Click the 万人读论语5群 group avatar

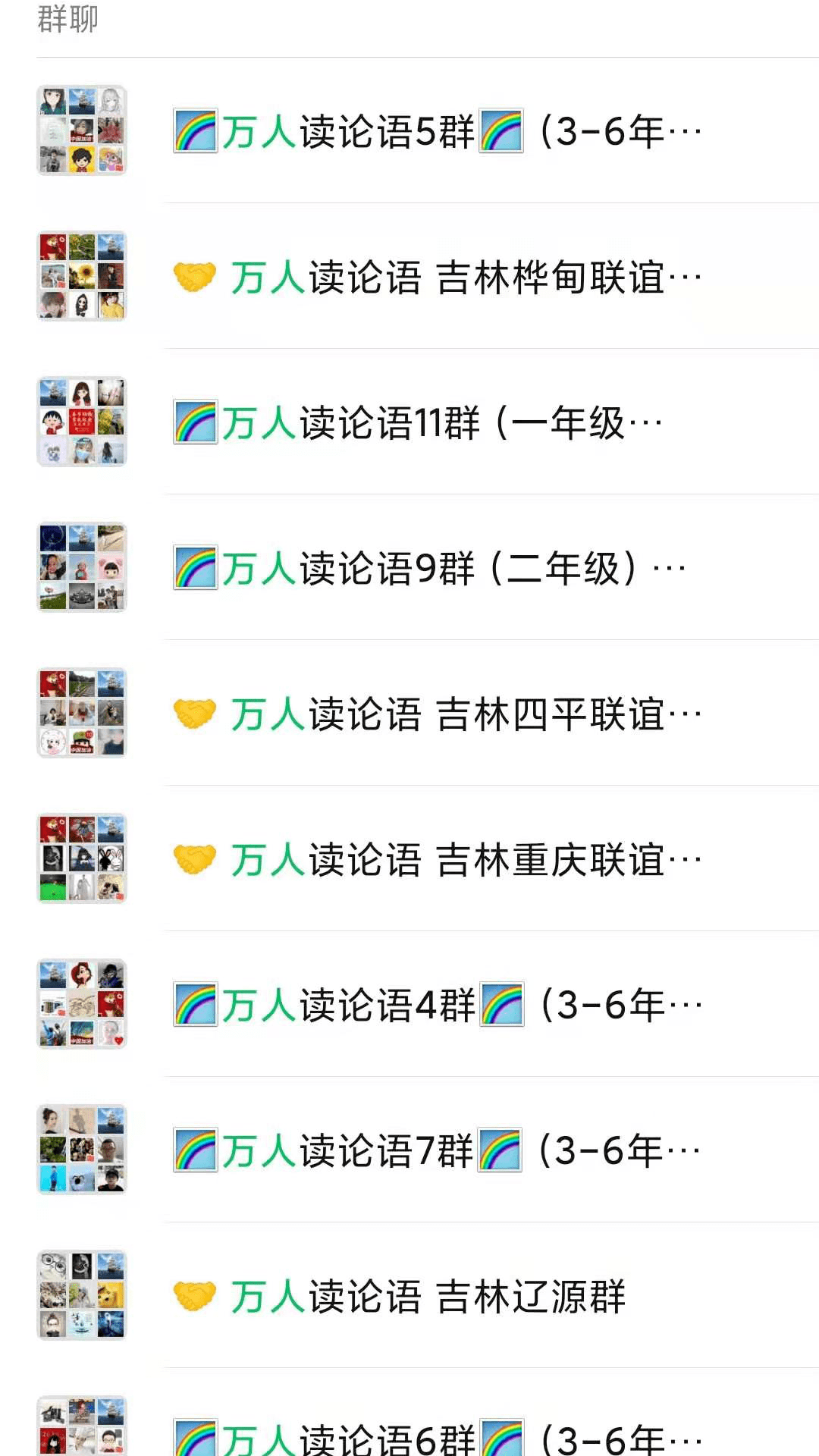[x=82, y=130]
